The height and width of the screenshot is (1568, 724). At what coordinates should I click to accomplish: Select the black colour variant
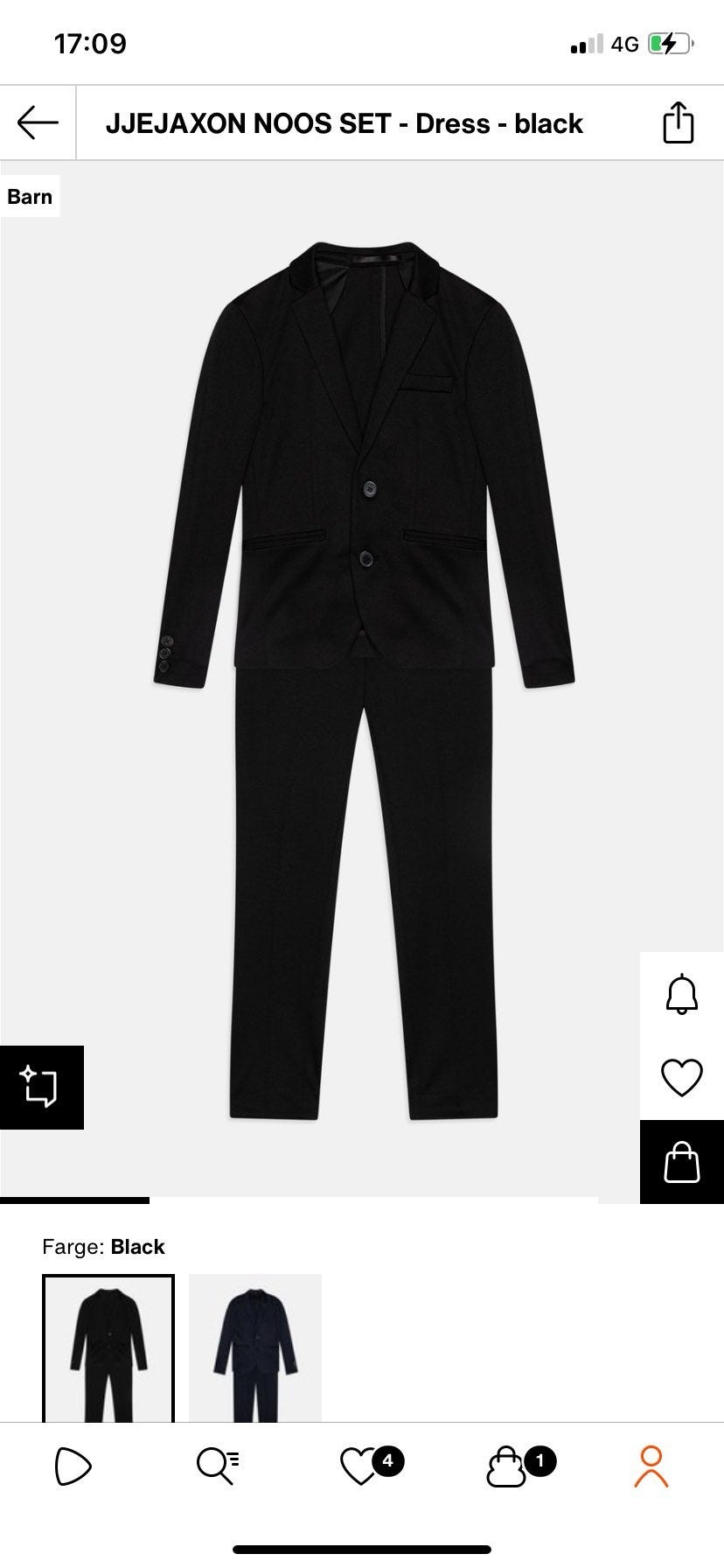click(x=108, y=1346)
